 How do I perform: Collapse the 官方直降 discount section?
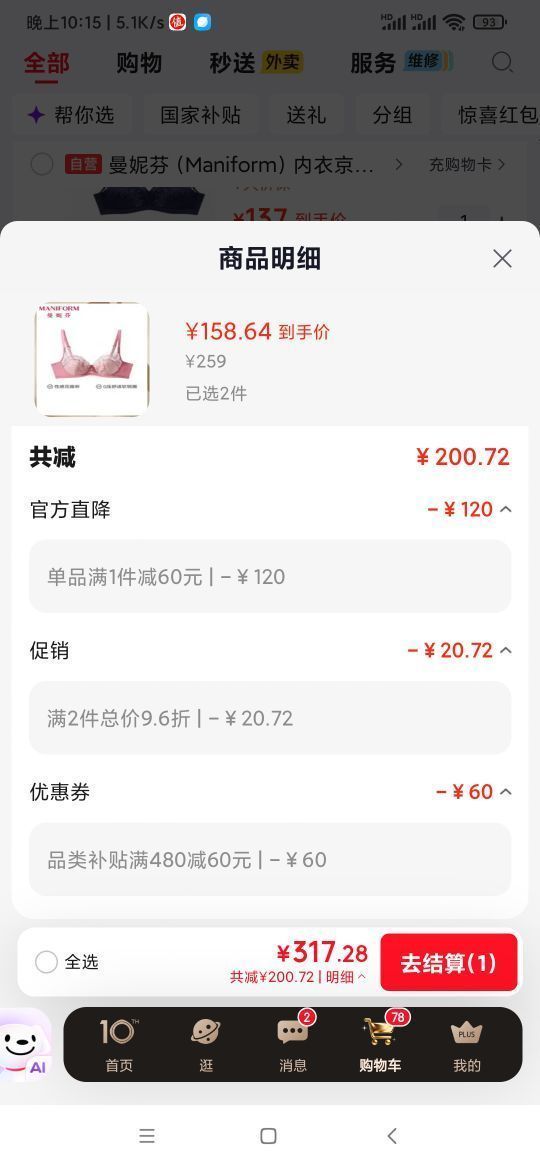[506, 509]
